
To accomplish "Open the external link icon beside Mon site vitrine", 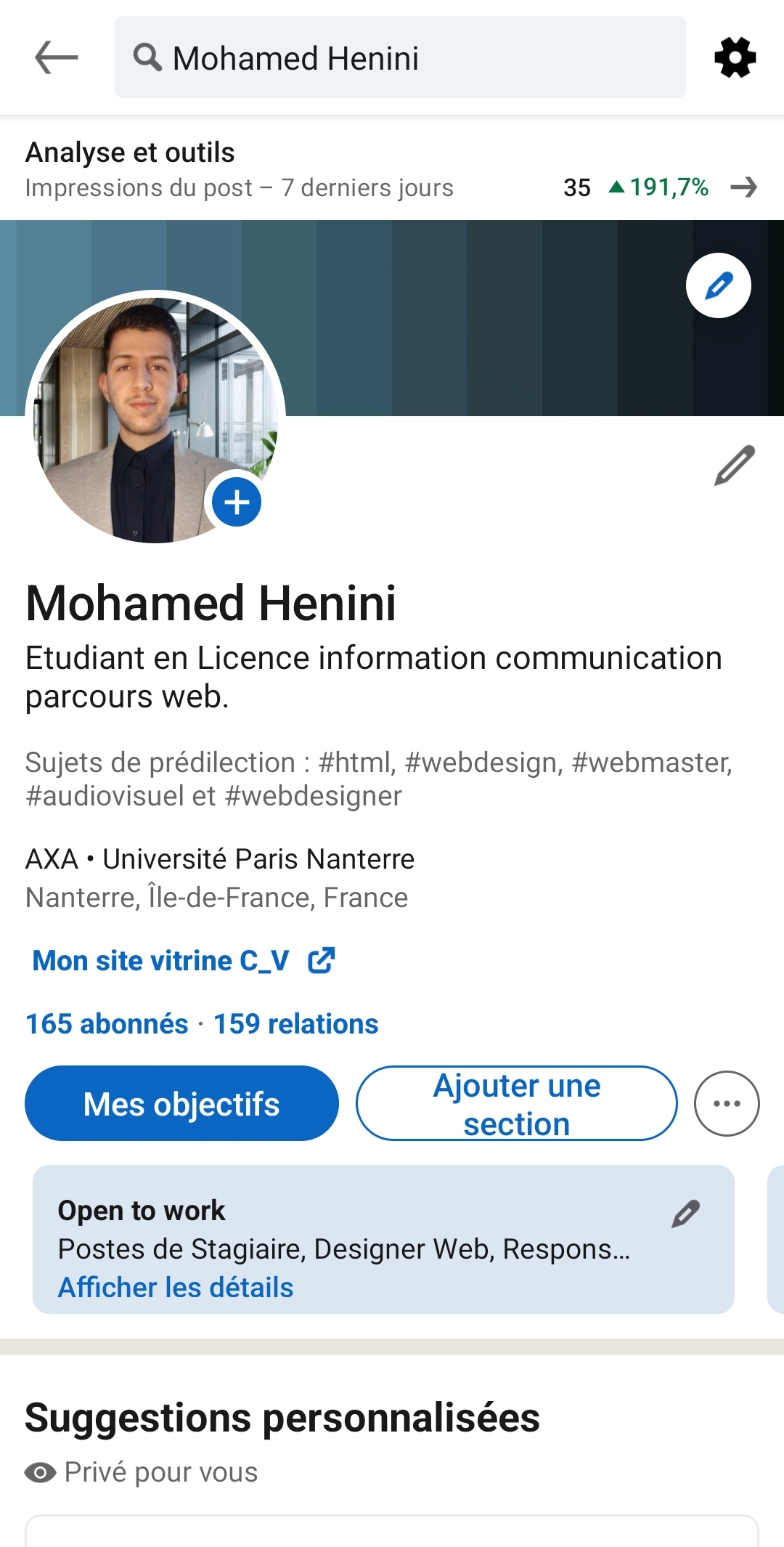I will tap(320, 960).
